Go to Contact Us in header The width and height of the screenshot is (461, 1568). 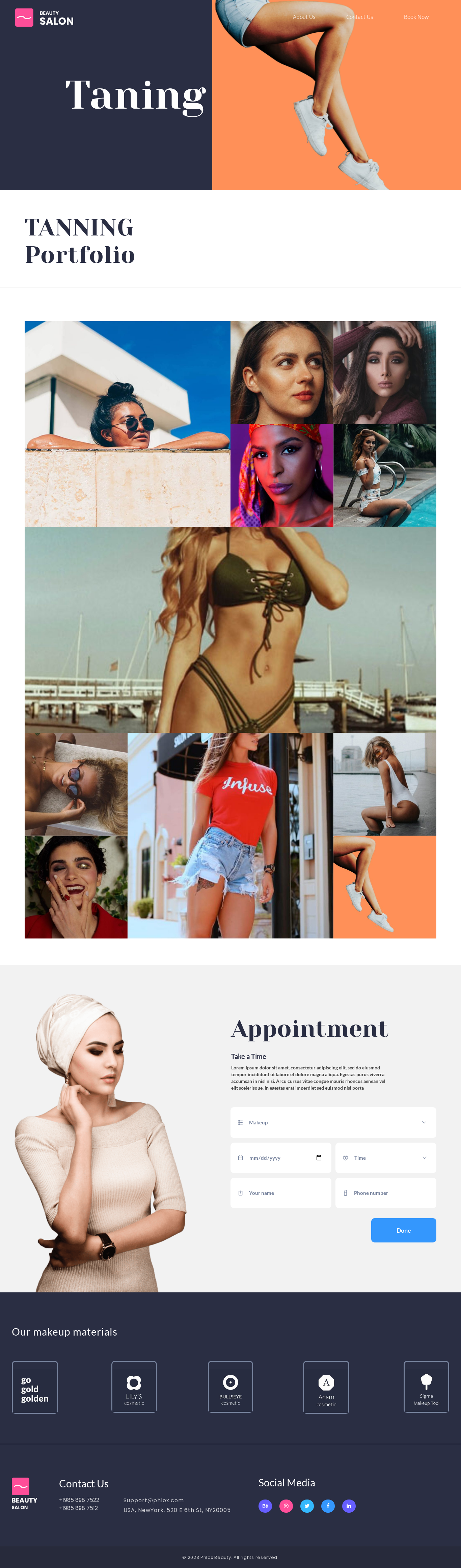coord(359,17)
